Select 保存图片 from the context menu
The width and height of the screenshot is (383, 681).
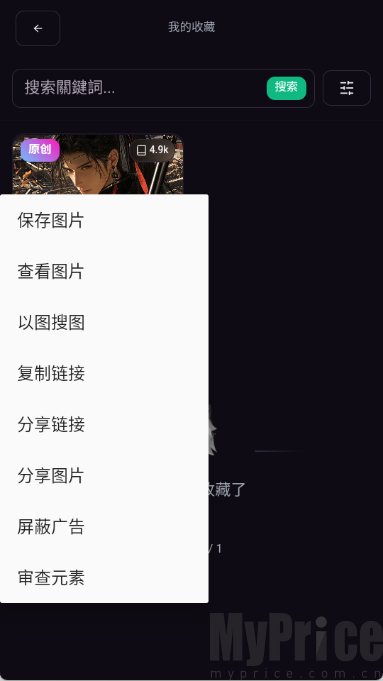tap(104, 220)
